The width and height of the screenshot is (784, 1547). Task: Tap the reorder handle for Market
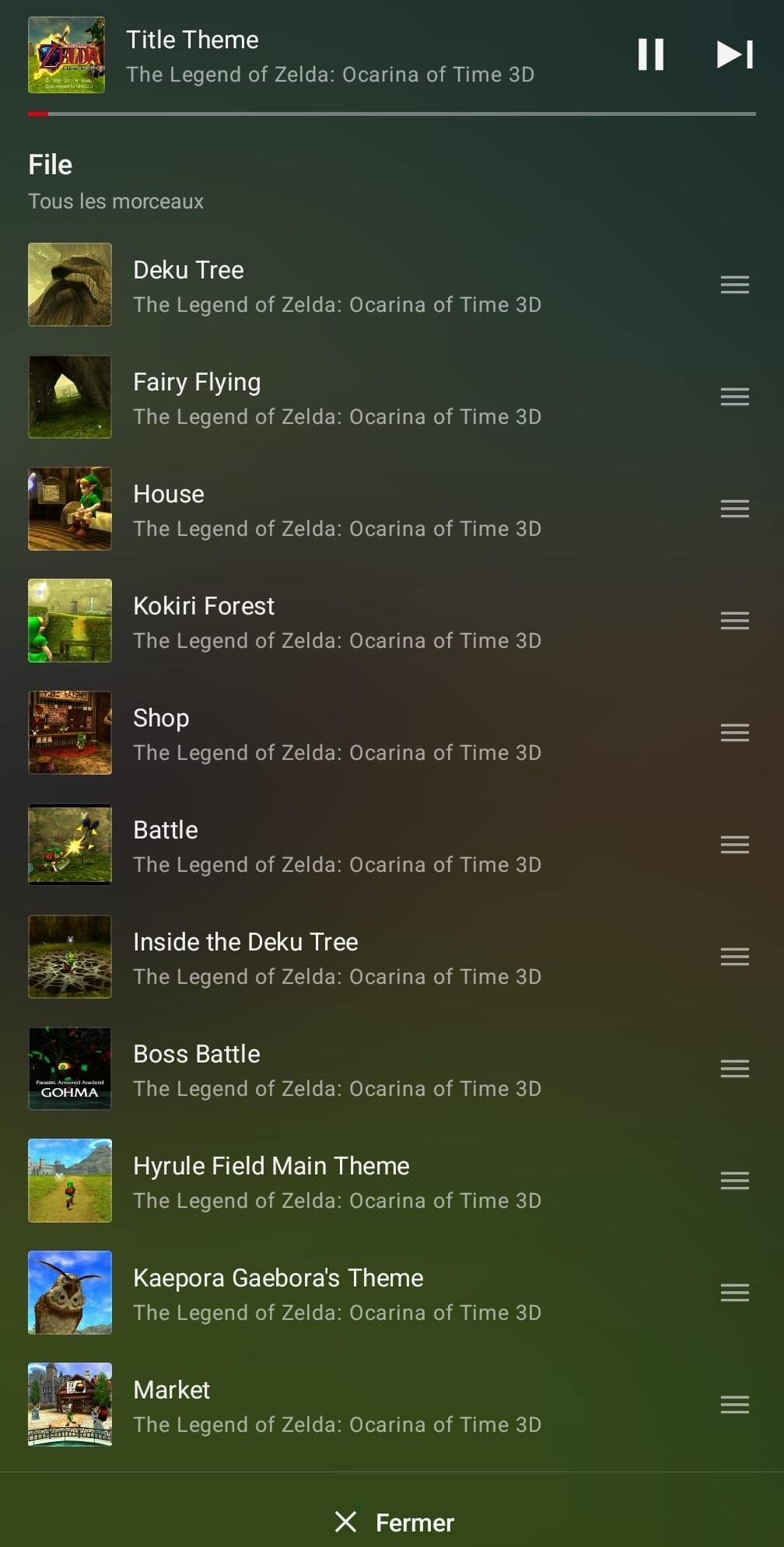tap(734, 1405)
